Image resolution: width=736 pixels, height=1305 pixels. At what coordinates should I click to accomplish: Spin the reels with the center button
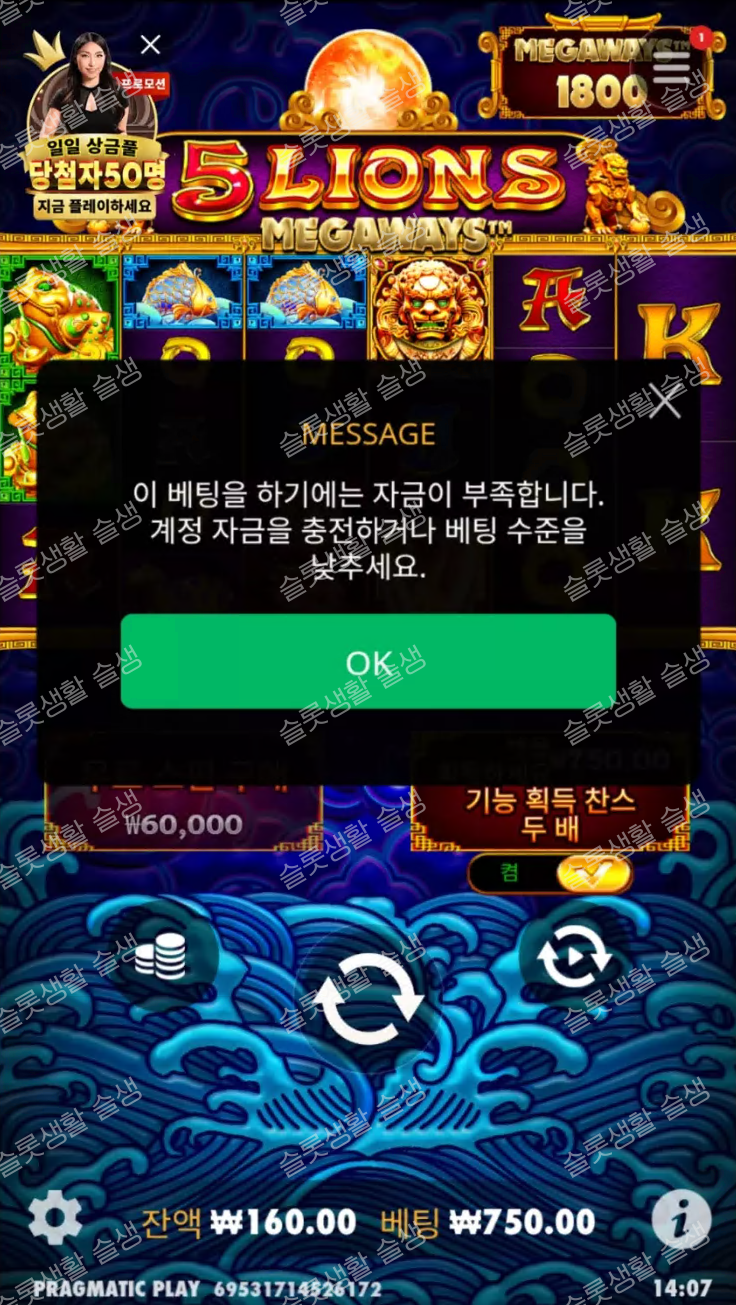coord(368,996)
